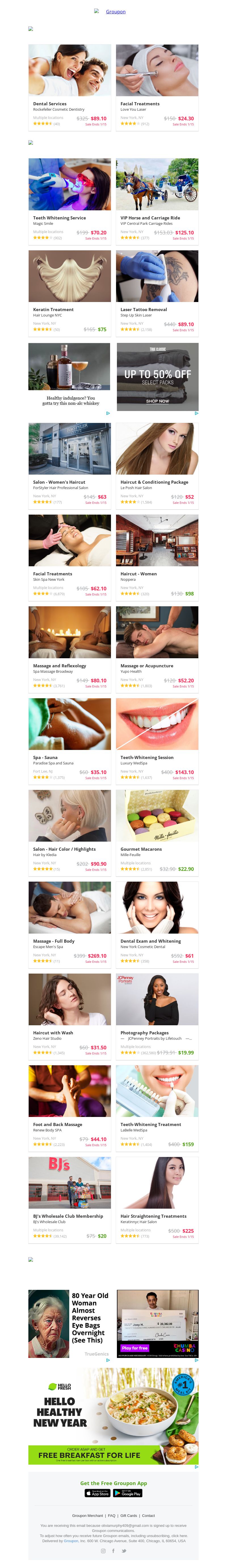Open Groupon's Instagram page
Viewport: 227px width, 1568px height.
pos(103,1550)
